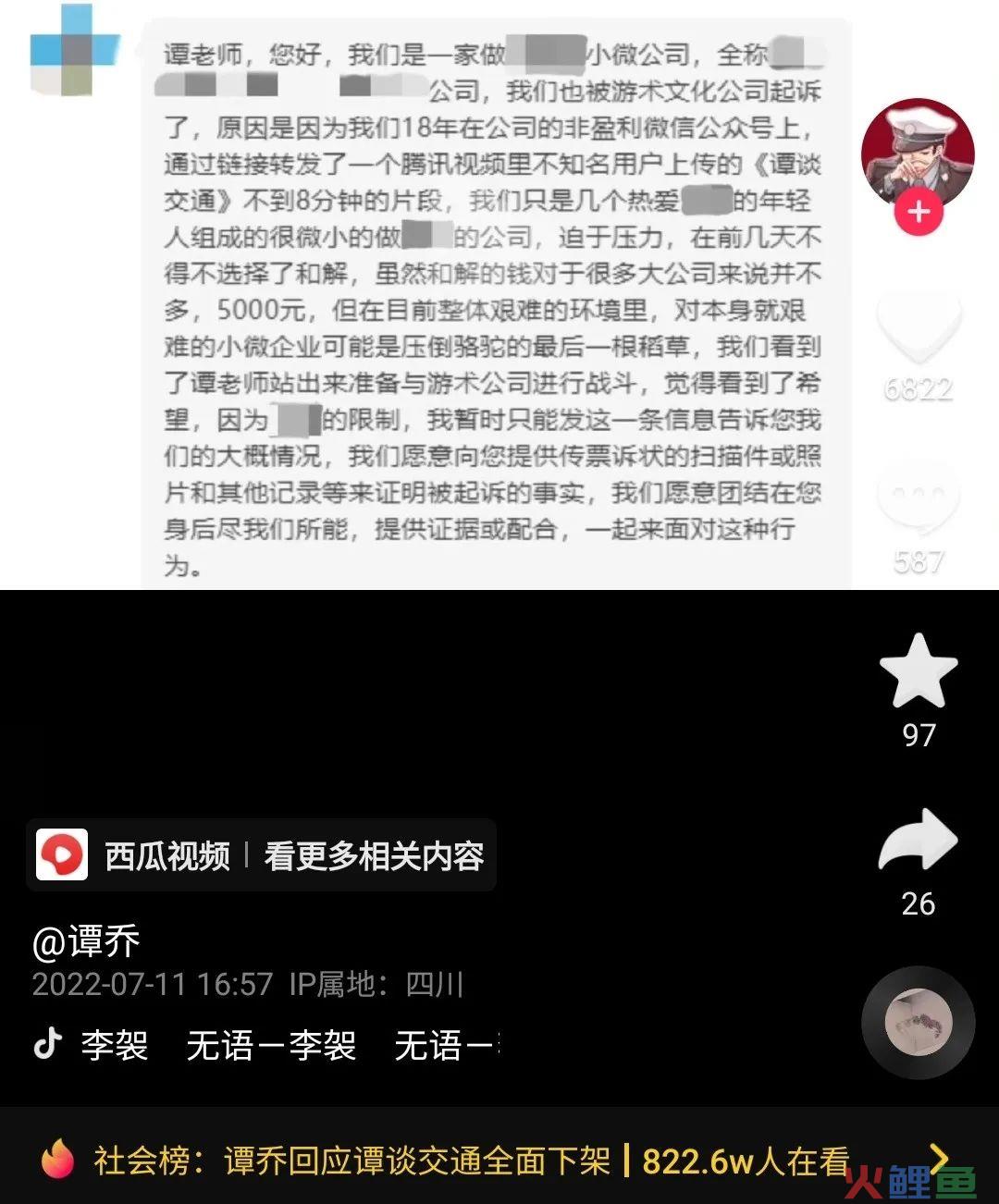Follow the creator with the plus button
This screenshot has height=1204, width=999.
918,213
